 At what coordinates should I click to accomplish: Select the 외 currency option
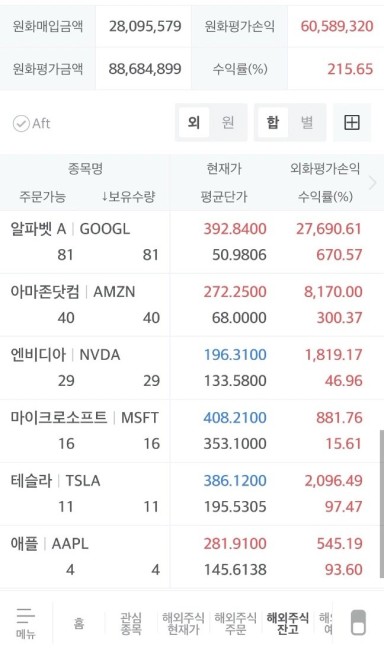[x=194, y=123]
